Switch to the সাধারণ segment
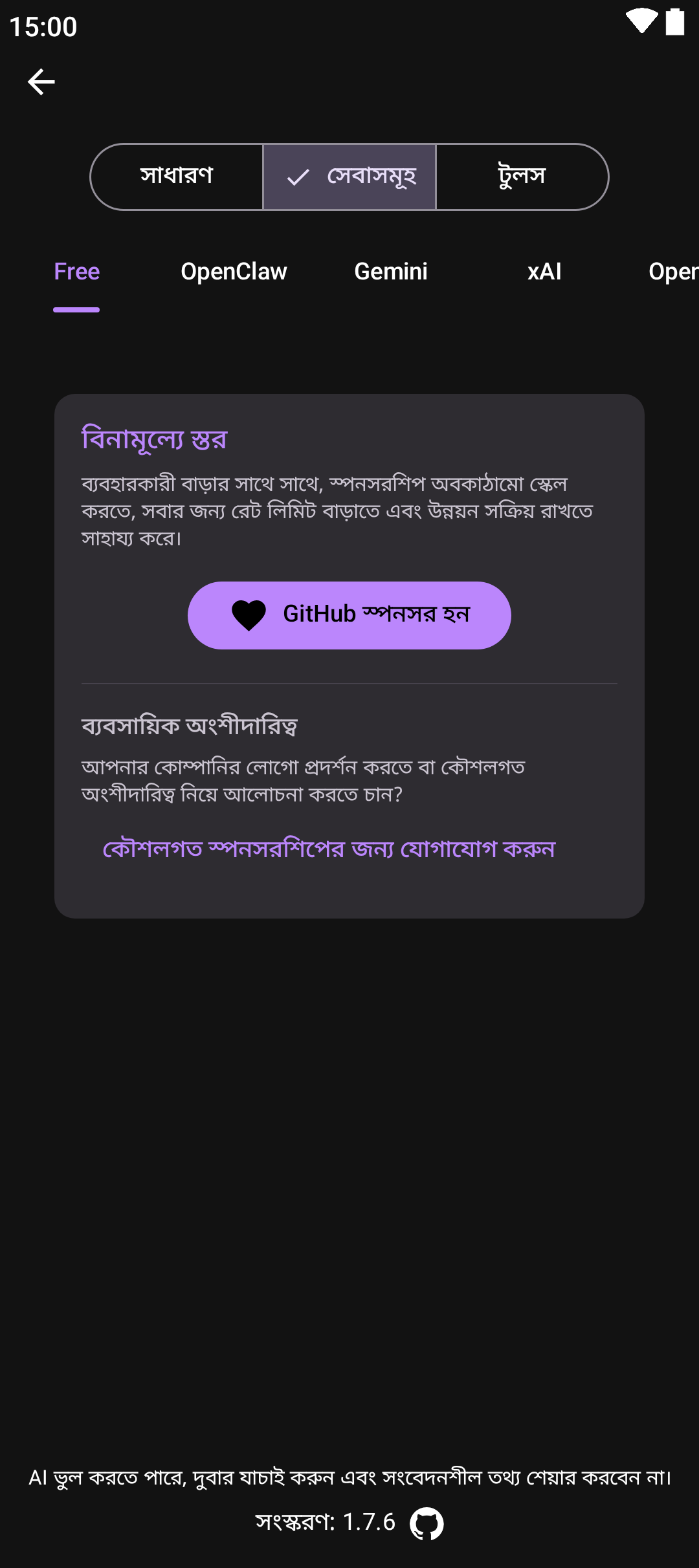Screen dimensions: 699x1568 pyautogui.click(x=177, y=177)
